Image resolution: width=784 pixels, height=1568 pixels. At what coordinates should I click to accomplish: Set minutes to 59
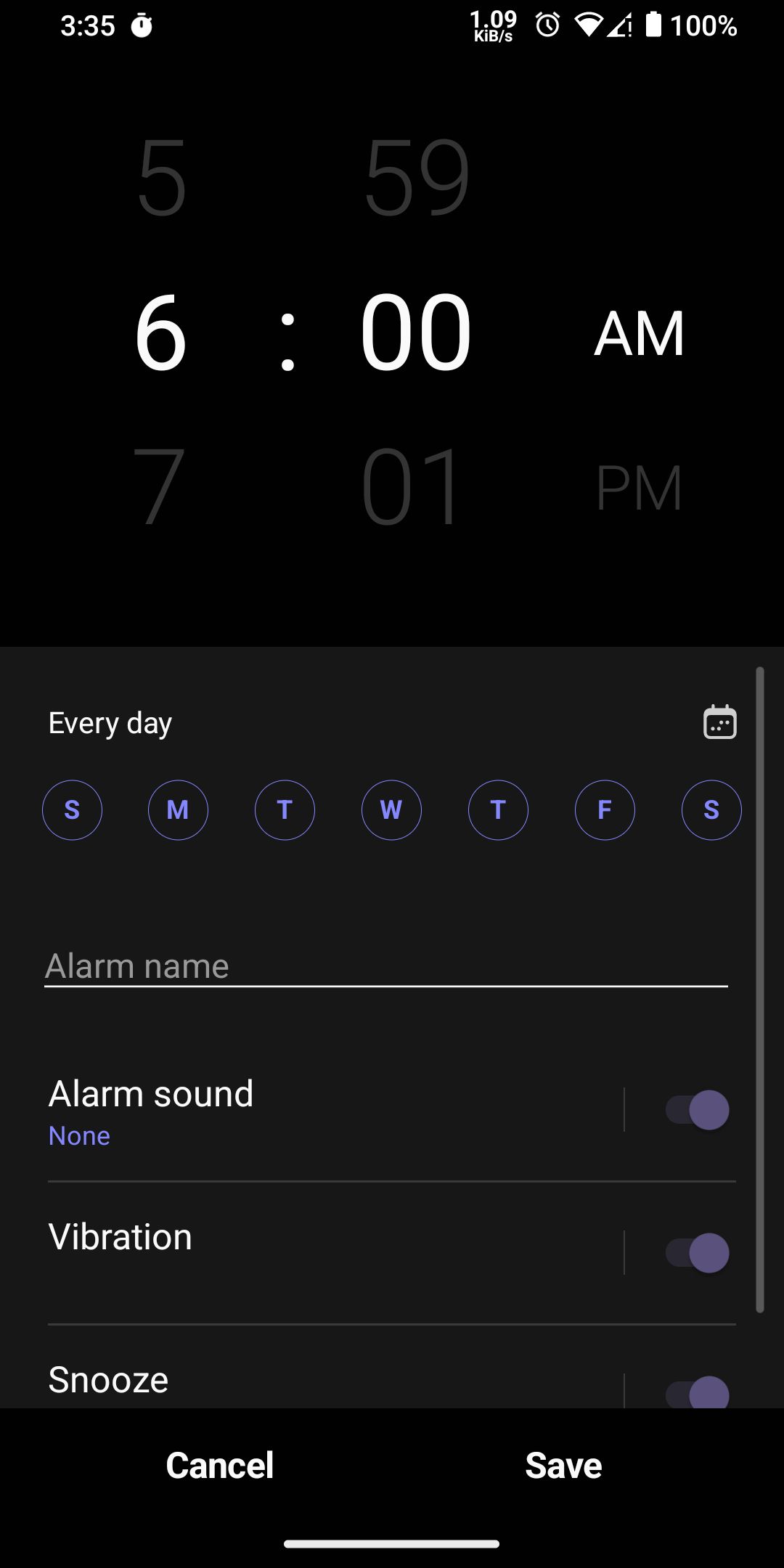(416, 177)
